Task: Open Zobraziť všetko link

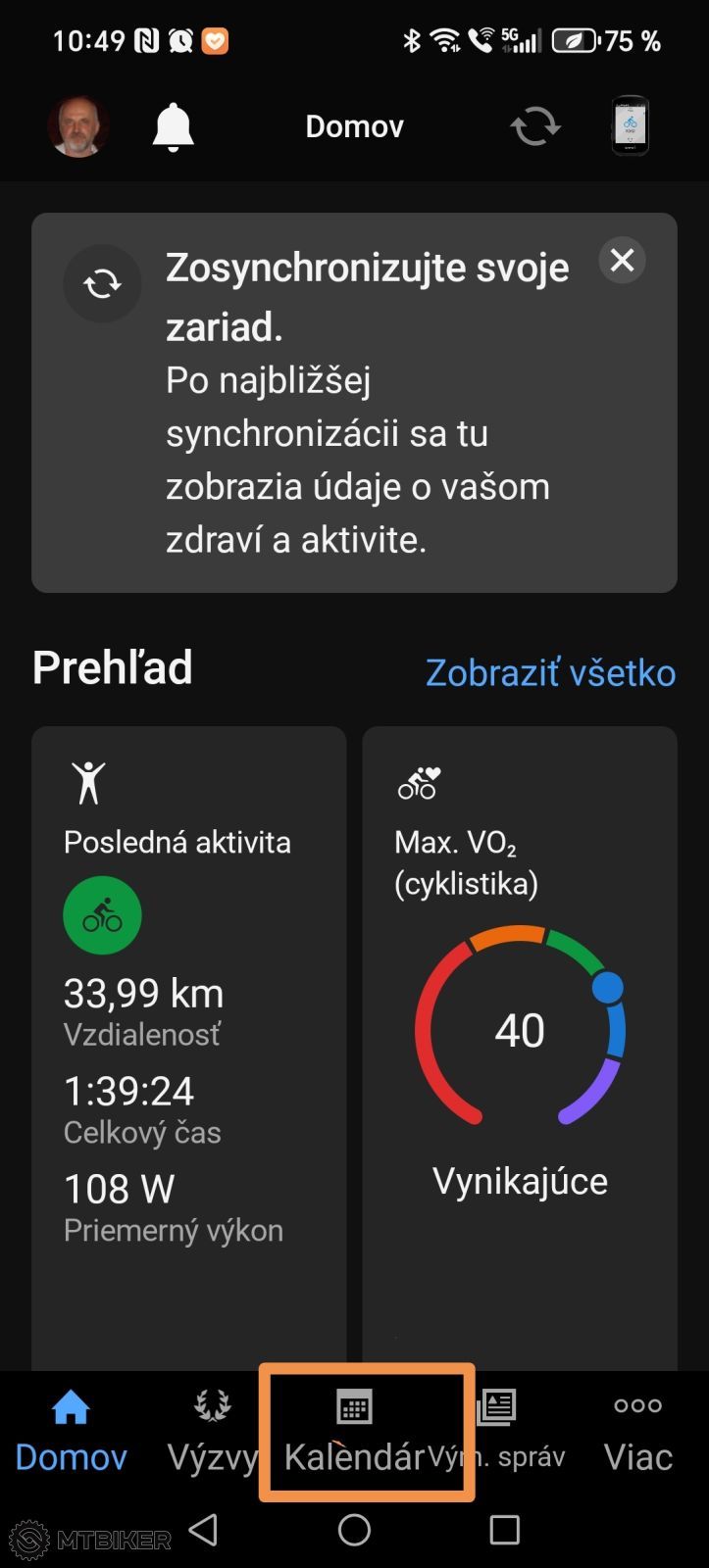Action: pos(550,672)
